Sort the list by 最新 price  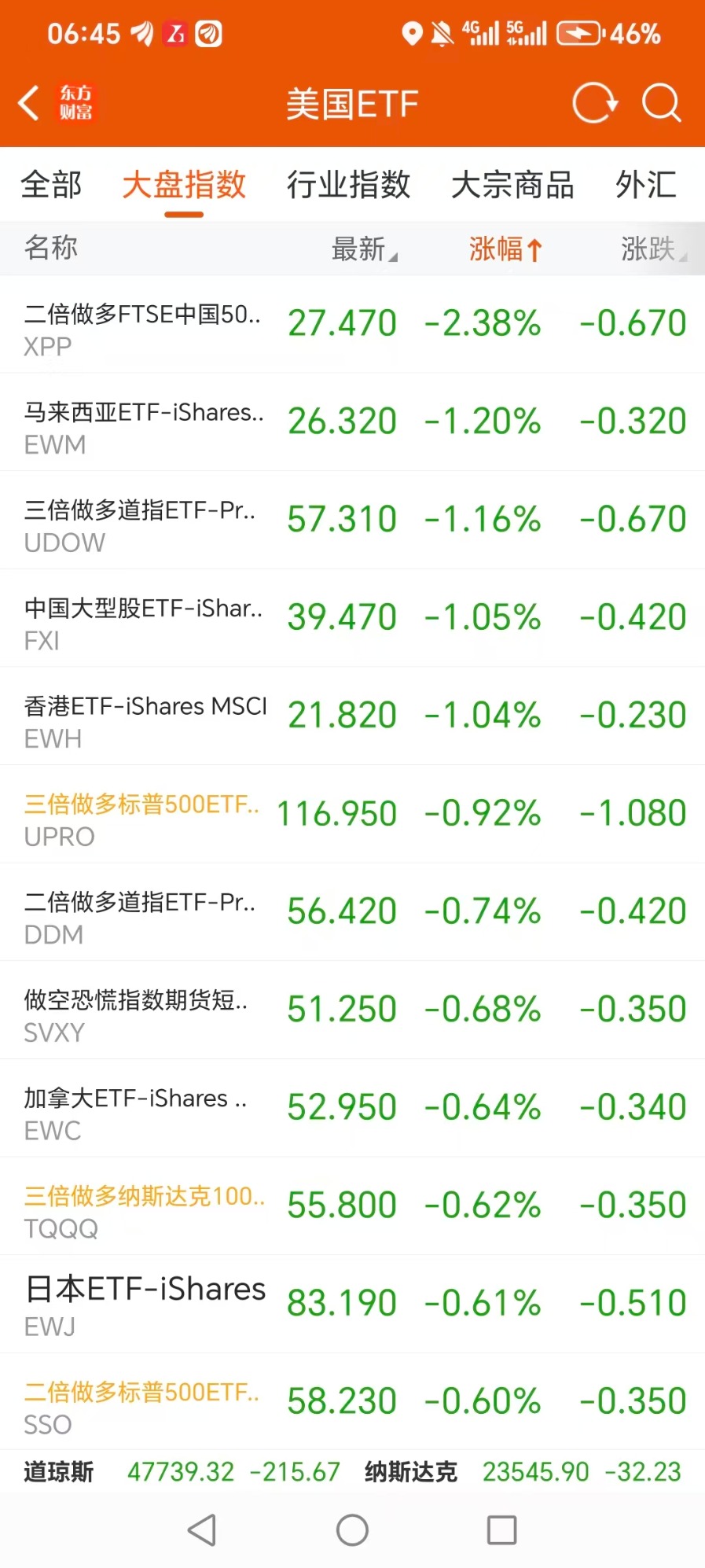click(363, 249)
